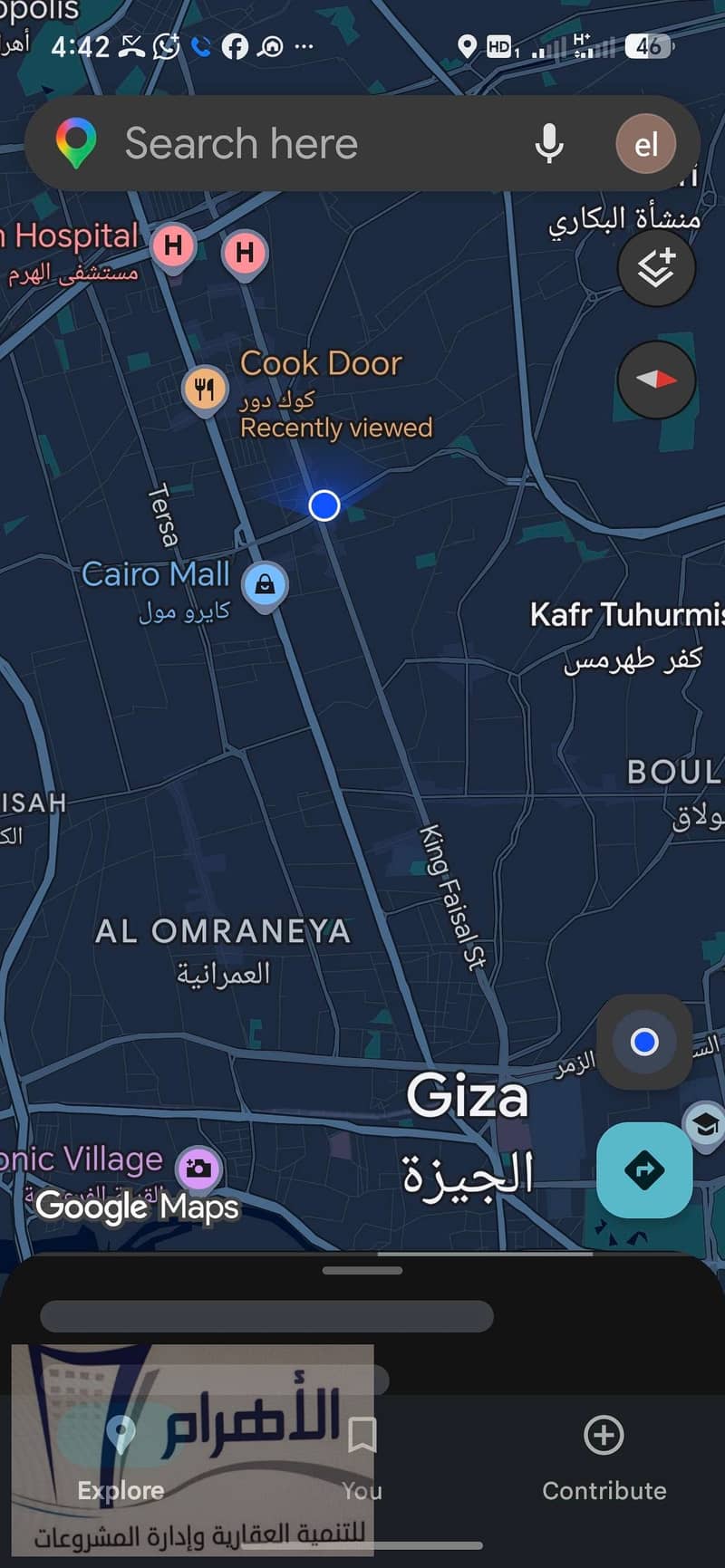This screenshot has height=1568, width=725.
Task: Select the Cairo Mall shopping pin
Action: pyautogui.click(x=265, y=585)
